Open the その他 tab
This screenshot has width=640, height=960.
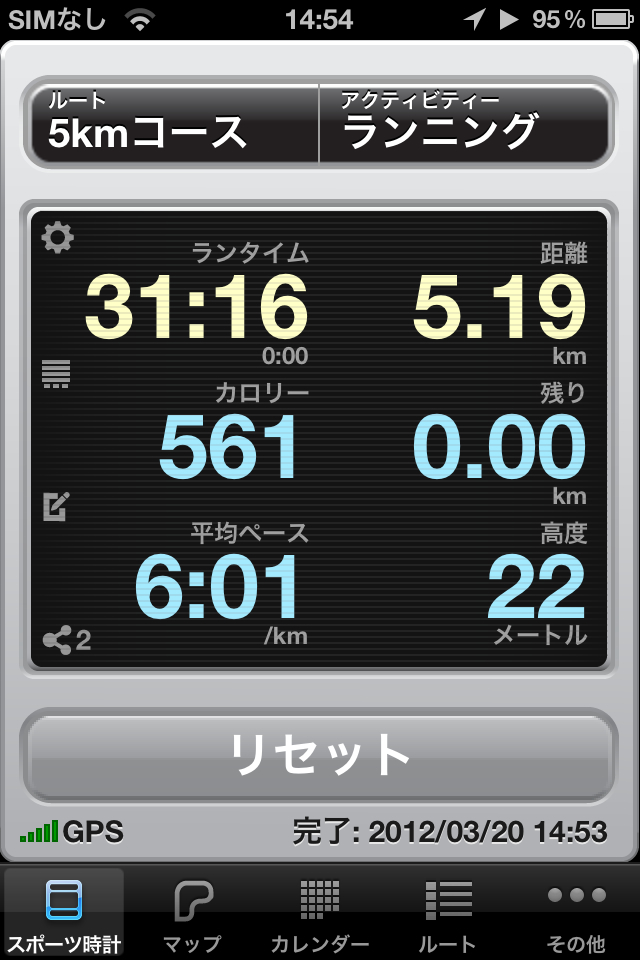click(576, 914)
